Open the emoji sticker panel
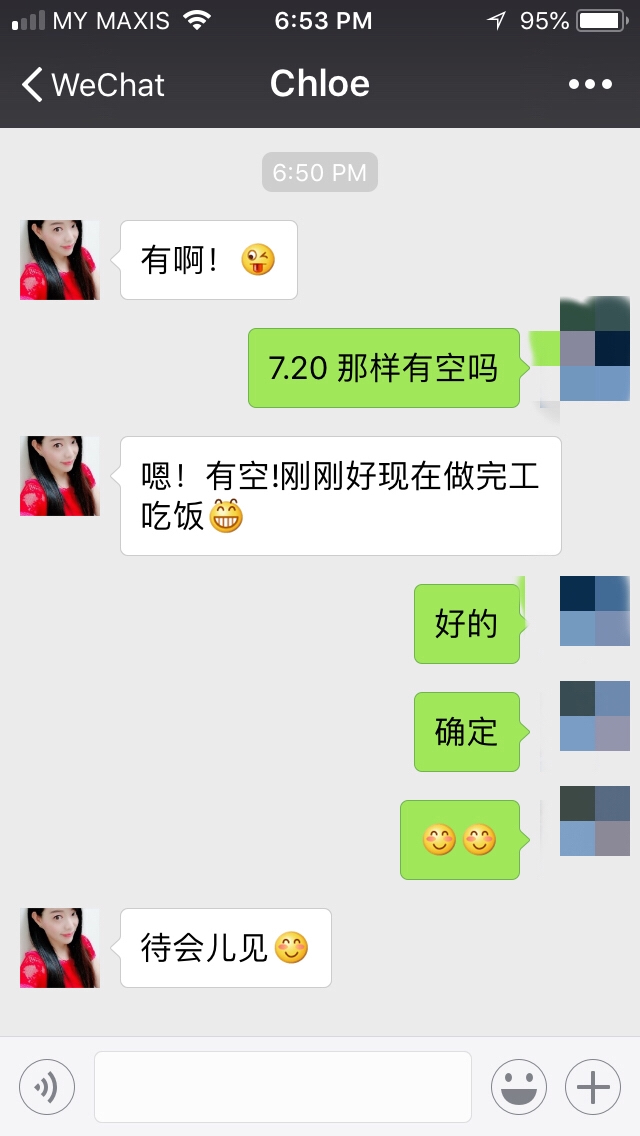The image size is (640, 1136). (x=518, y=1087)
